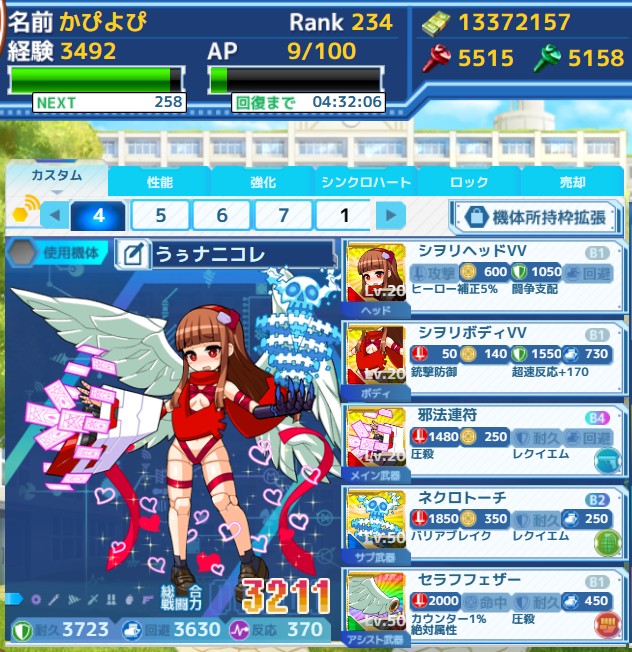Tap 機体所持枠拡張 button
The height and width of the screenshot is (652, 632).
click(x=535, y=217)
